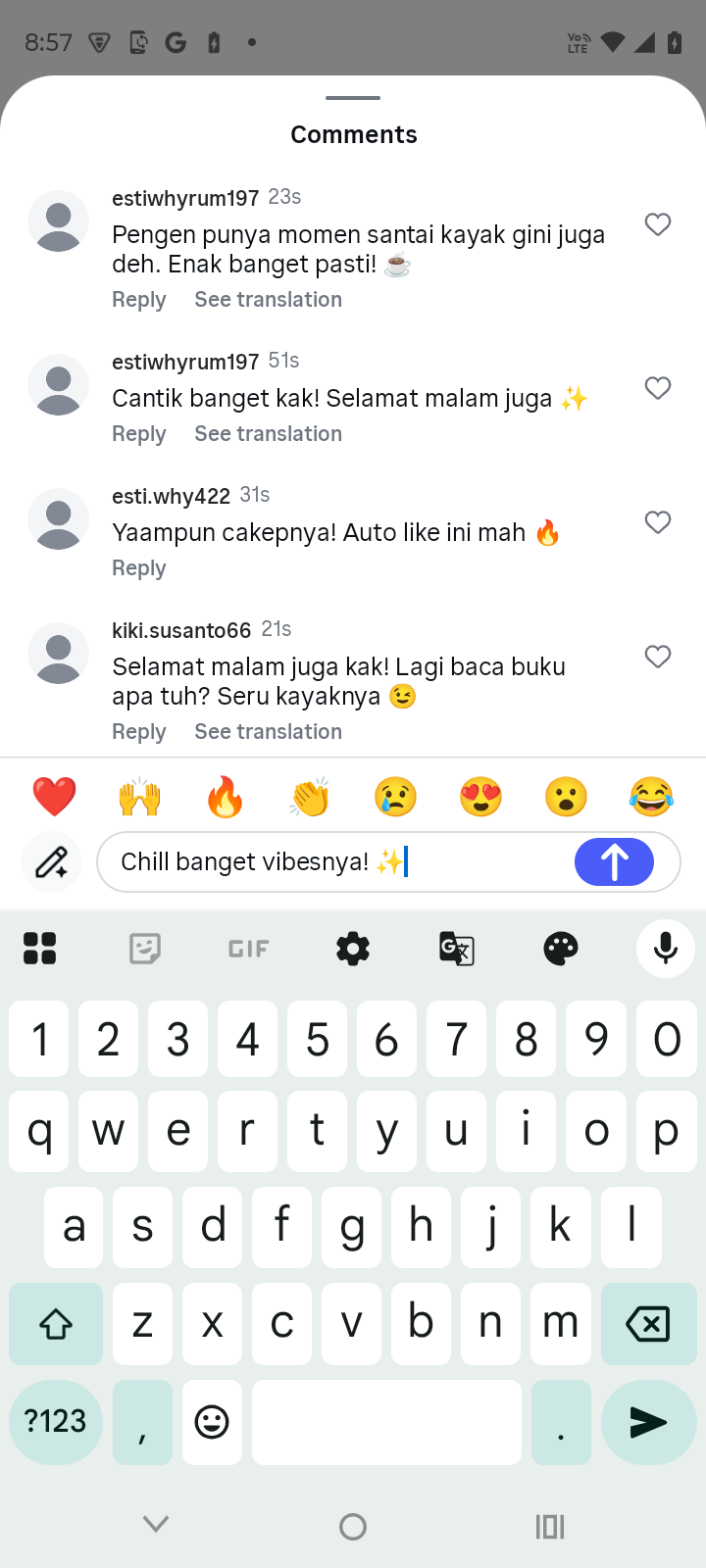The height and width of the screenshot is (1568, 706).
Task: Insert the red heart emoji reaction
Action: (x=54, y=797)
